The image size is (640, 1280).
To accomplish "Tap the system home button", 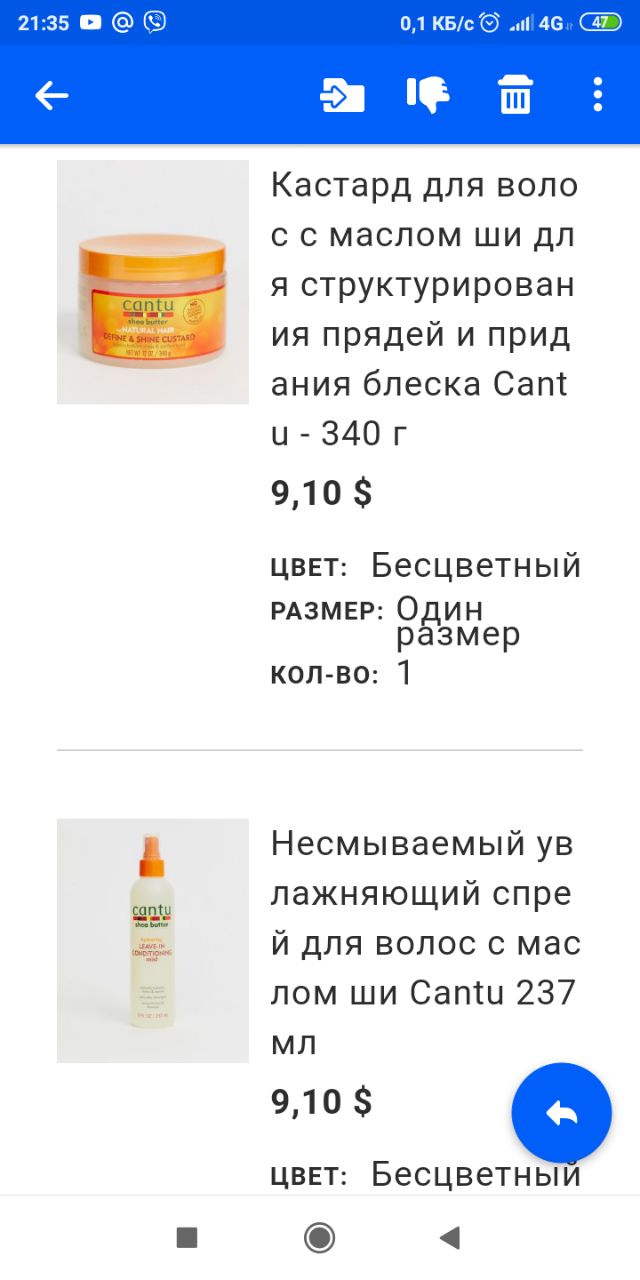I will tap(319, 1238).
